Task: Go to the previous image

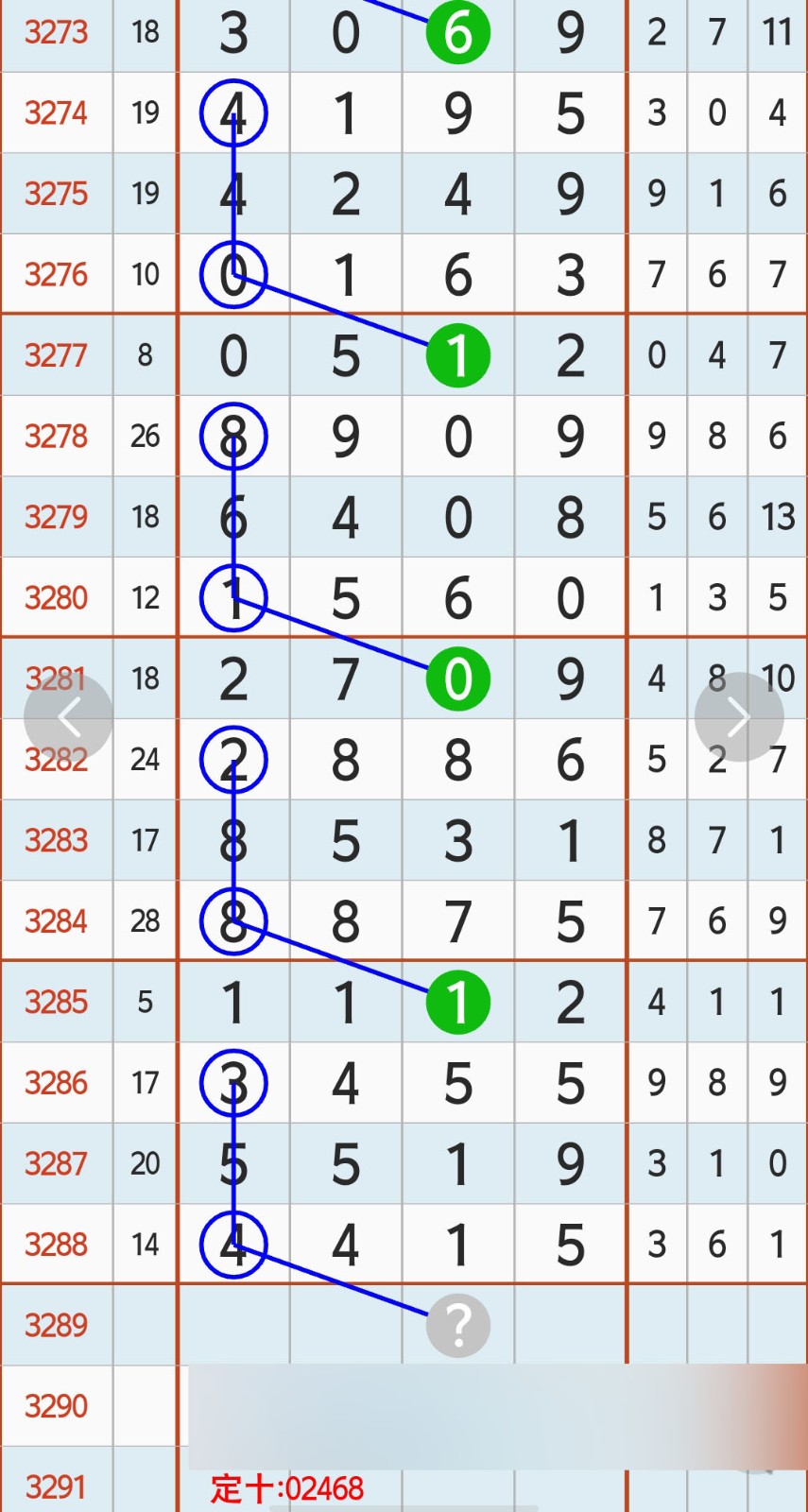Action: pyautogui.click(x=68, y=717)
